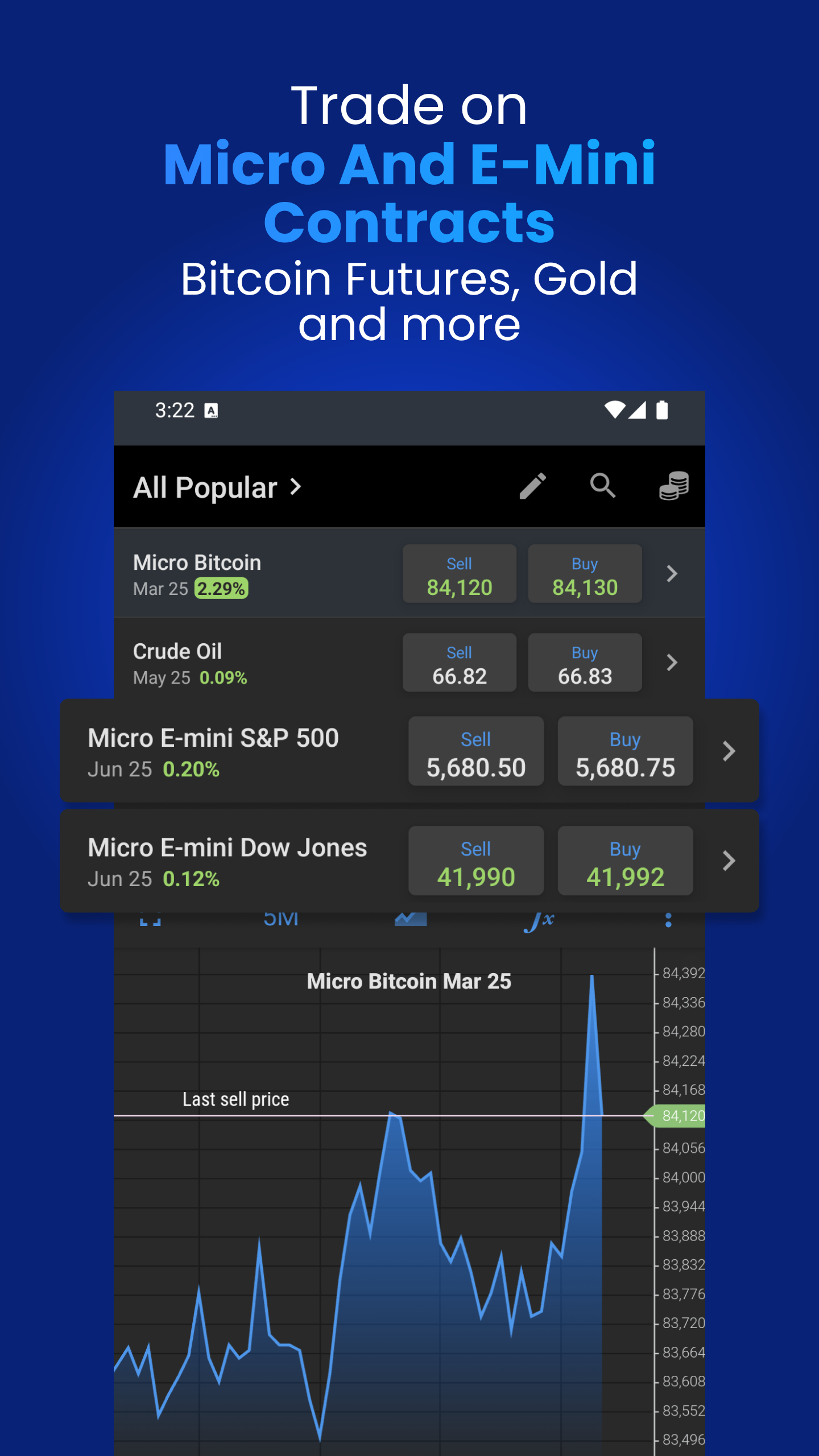Click the coins account balance icon

point(673,486)
